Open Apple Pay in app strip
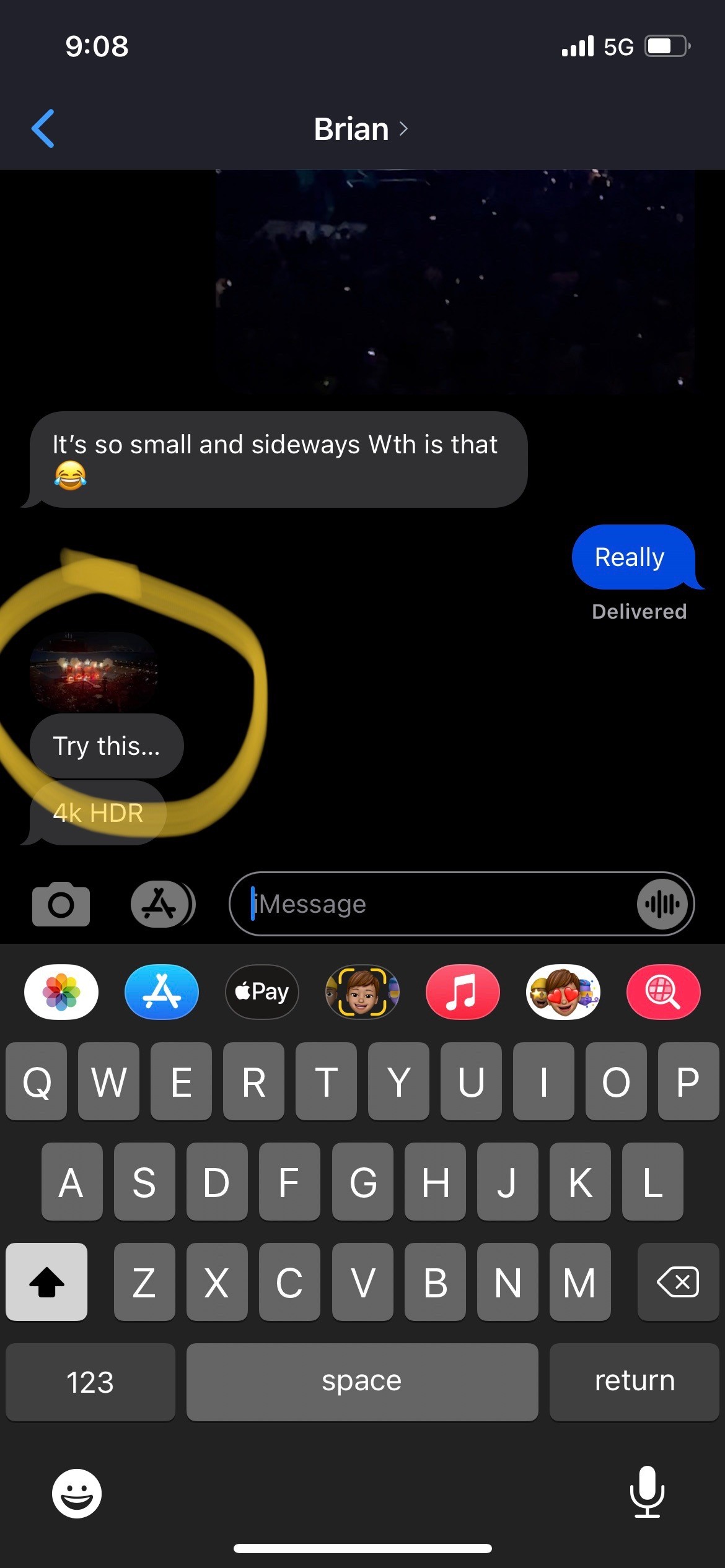Screen dimensions: 725x1568 [262, 991]
